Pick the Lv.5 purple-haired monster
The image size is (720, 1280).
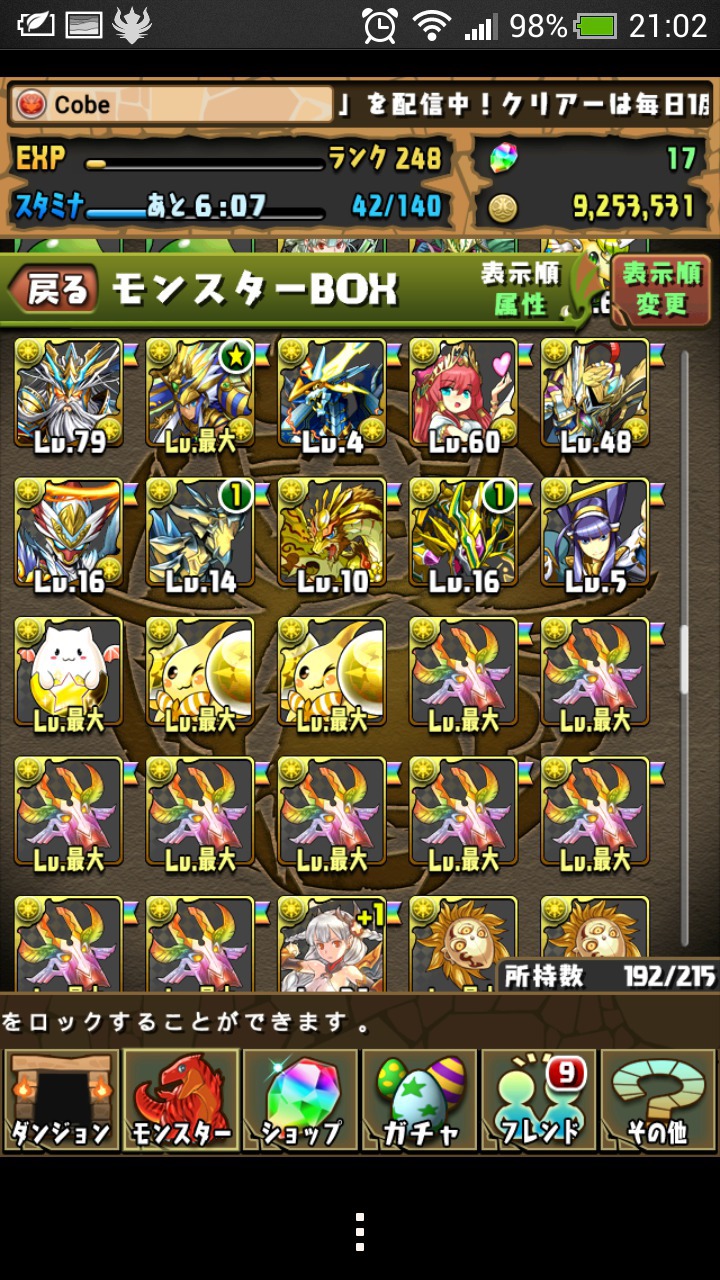pyautogui.click(x=595, y=536)
